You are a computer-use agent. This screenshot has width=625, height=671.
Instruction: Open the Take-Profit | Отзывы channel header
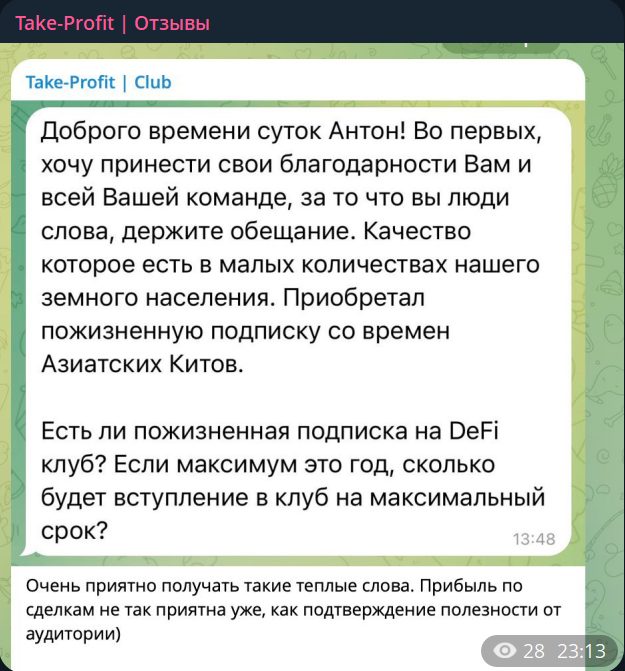coord(113,23)
